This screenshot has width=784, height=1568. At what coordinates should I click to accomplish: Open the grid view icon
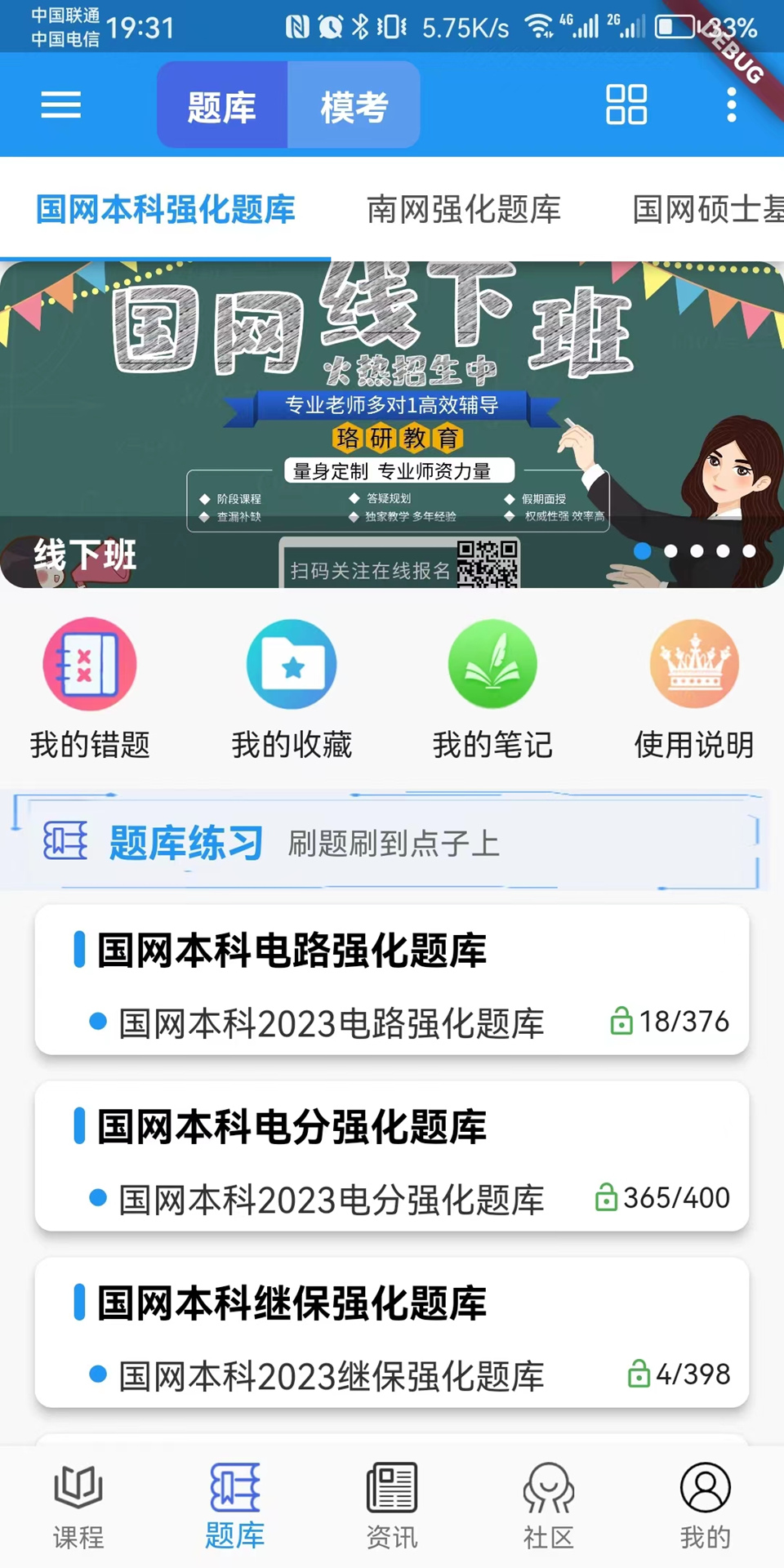click(x=626, y=105)
